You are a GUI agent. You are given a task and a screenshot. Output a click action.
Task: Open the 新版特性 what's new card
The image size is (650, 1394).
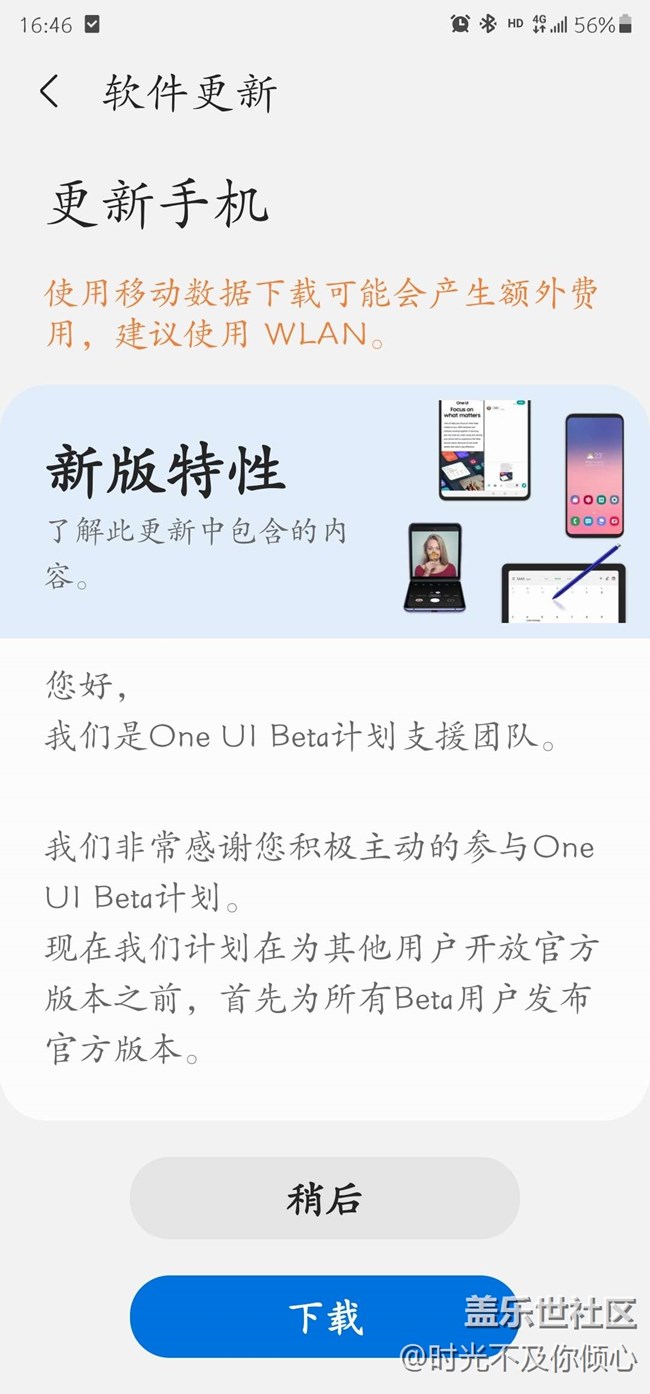pos(324,511)
